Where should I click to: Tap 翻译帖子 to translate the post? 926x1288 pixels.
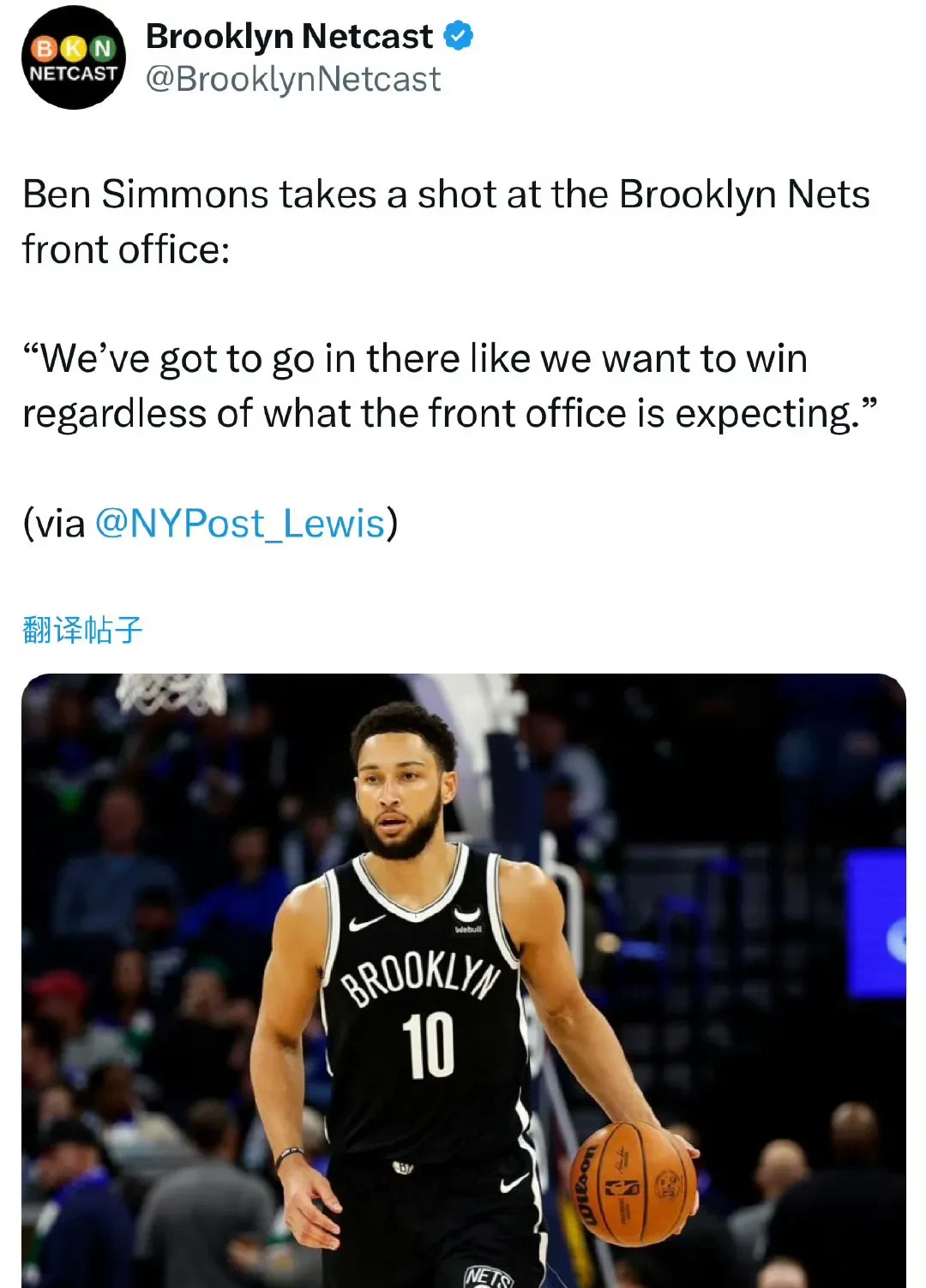(x=82, y=630)
